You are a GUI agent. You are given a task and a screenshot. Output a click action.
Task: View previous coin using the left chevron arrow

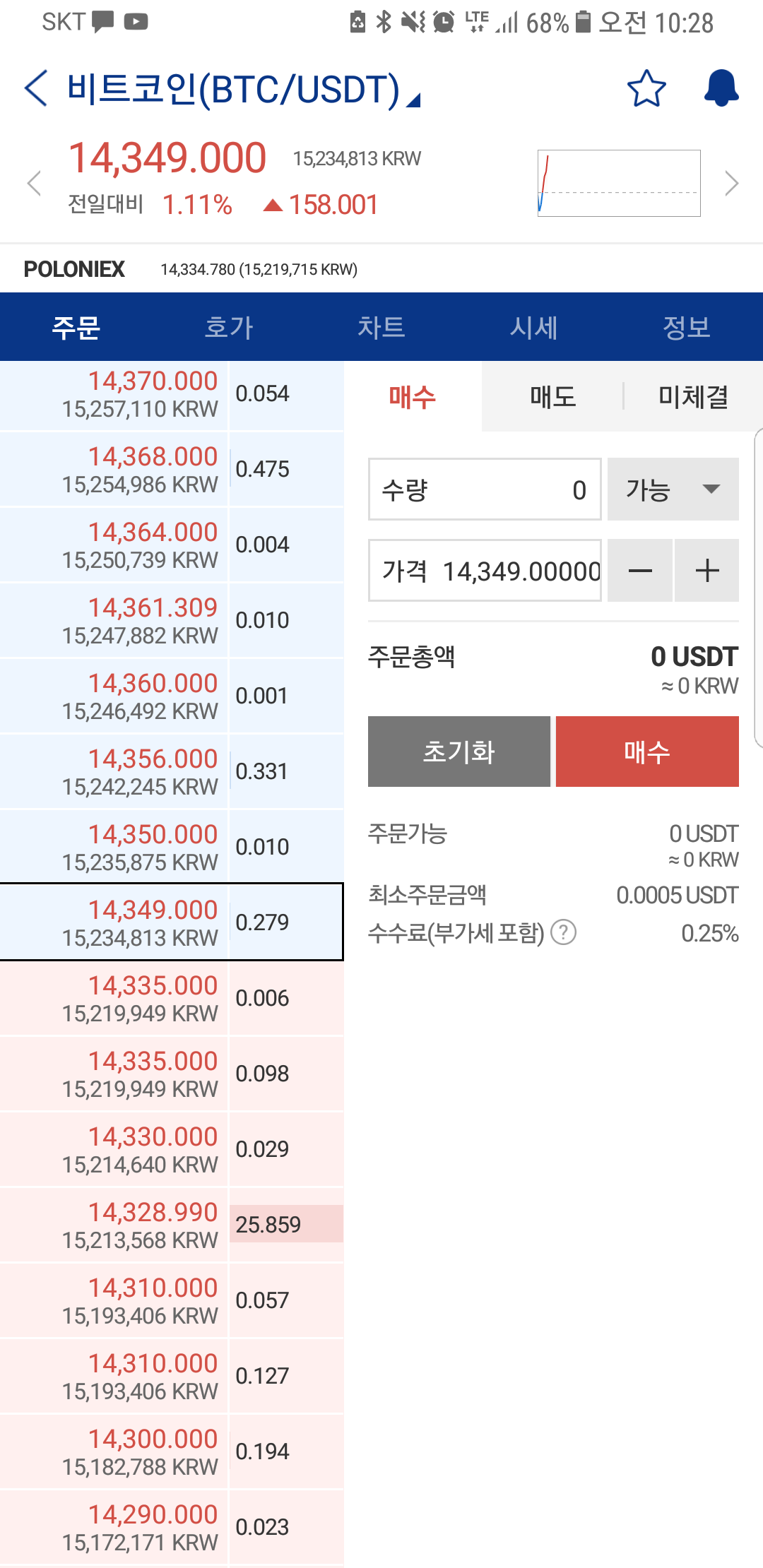tap(34, 184)
